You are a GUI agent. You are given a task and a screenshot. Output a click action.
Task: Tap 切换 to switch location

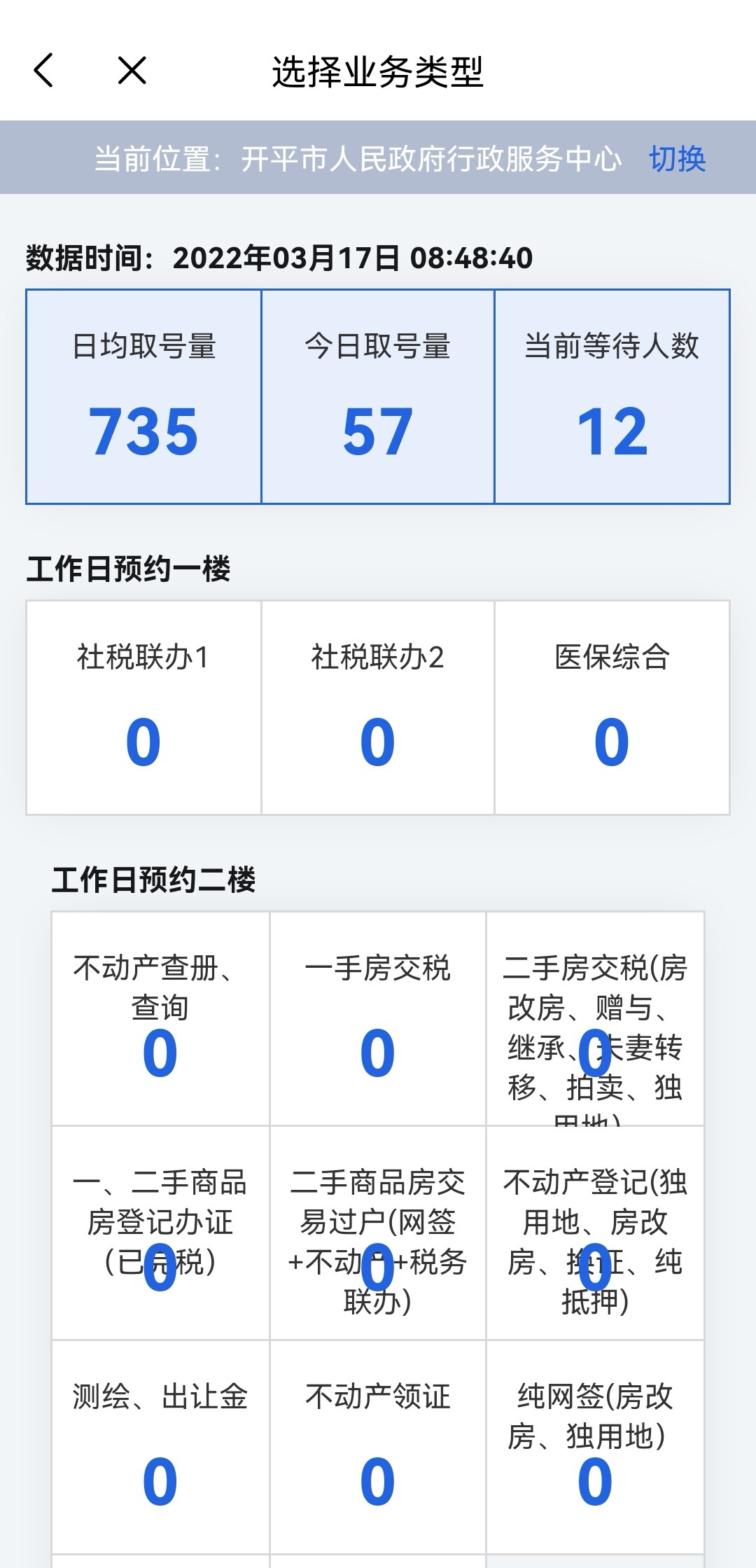(677, 159)
